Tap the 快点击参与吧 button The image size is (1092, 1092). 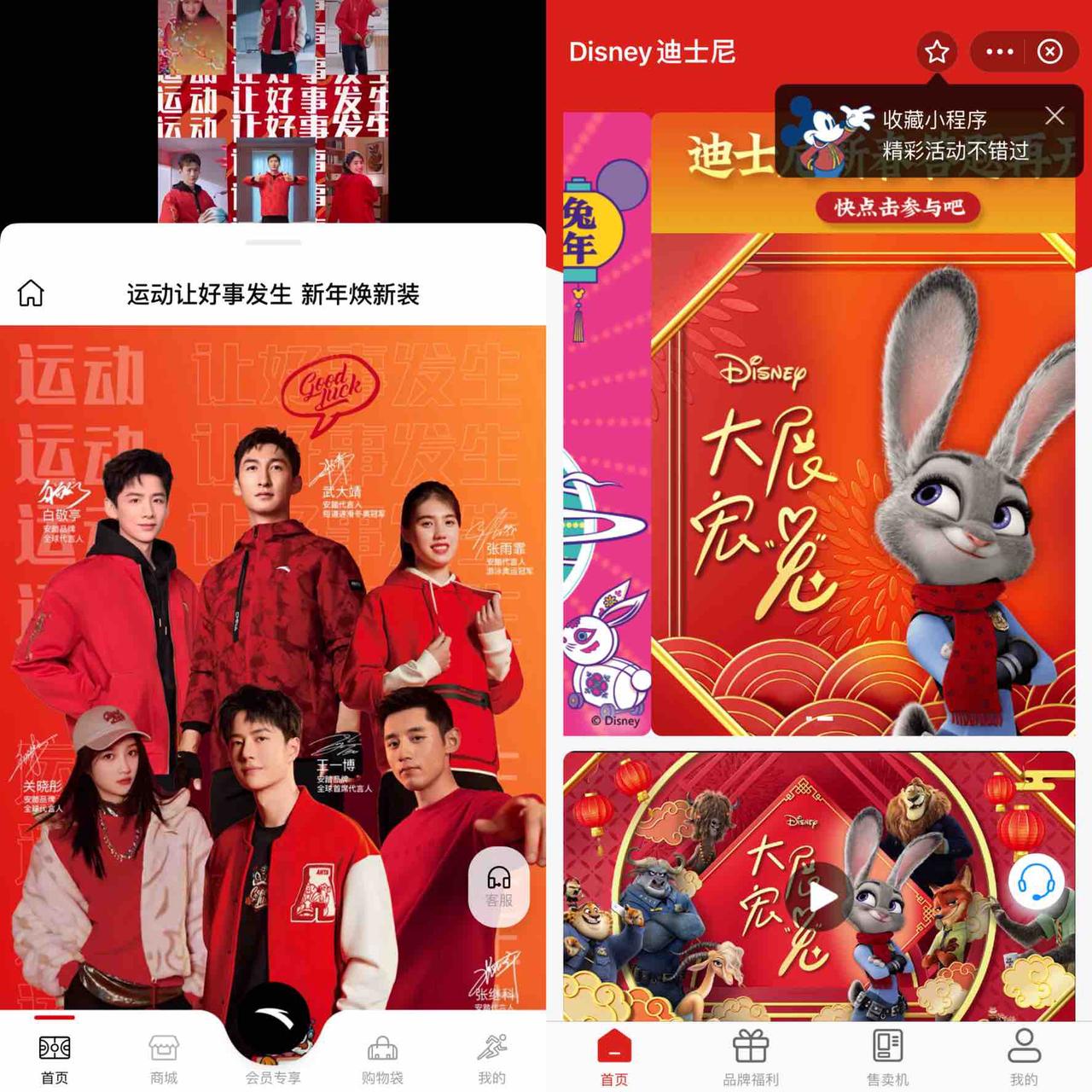(x=899, y=206)
